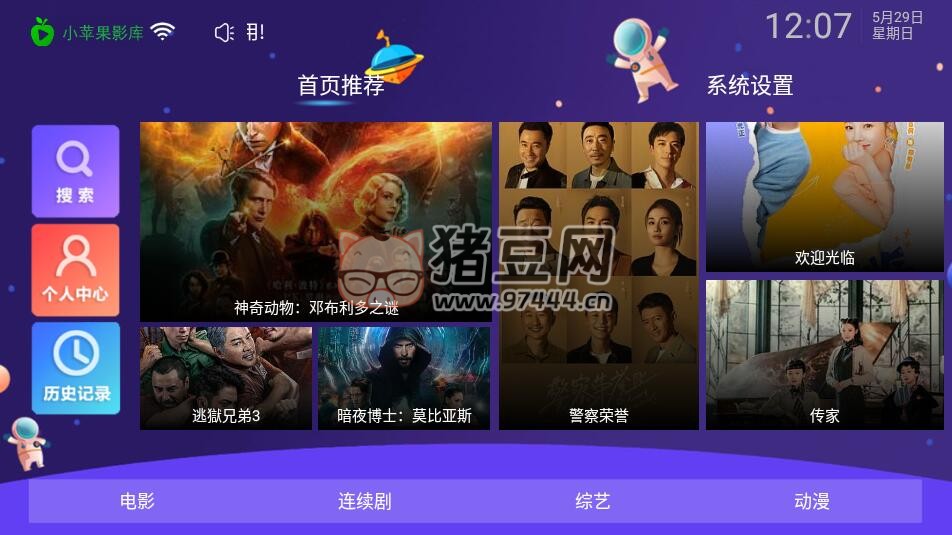The image size is (952, 535).
Task: Select the 连续剧 category
Action: click(364, 501)
